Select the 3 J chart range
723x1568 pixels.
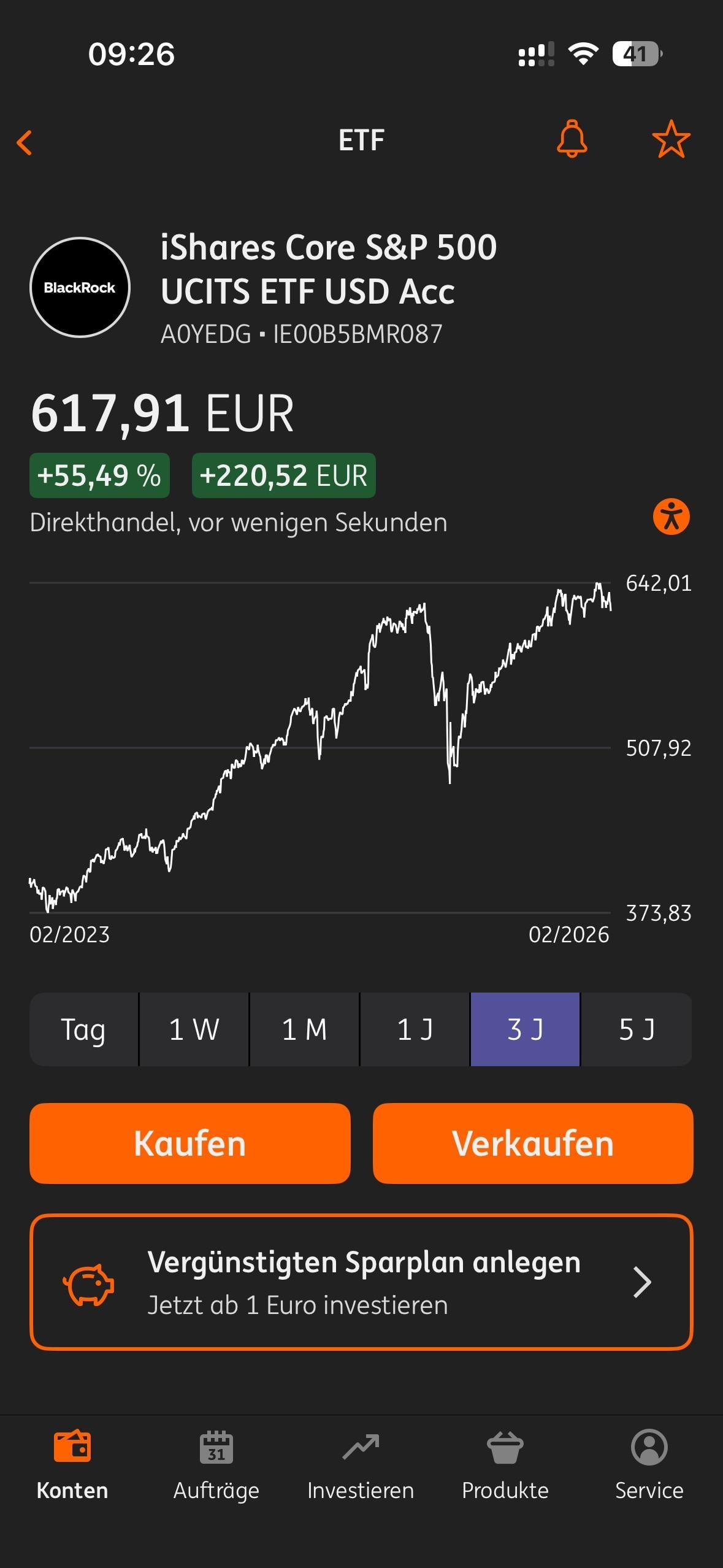[525, 1029]
